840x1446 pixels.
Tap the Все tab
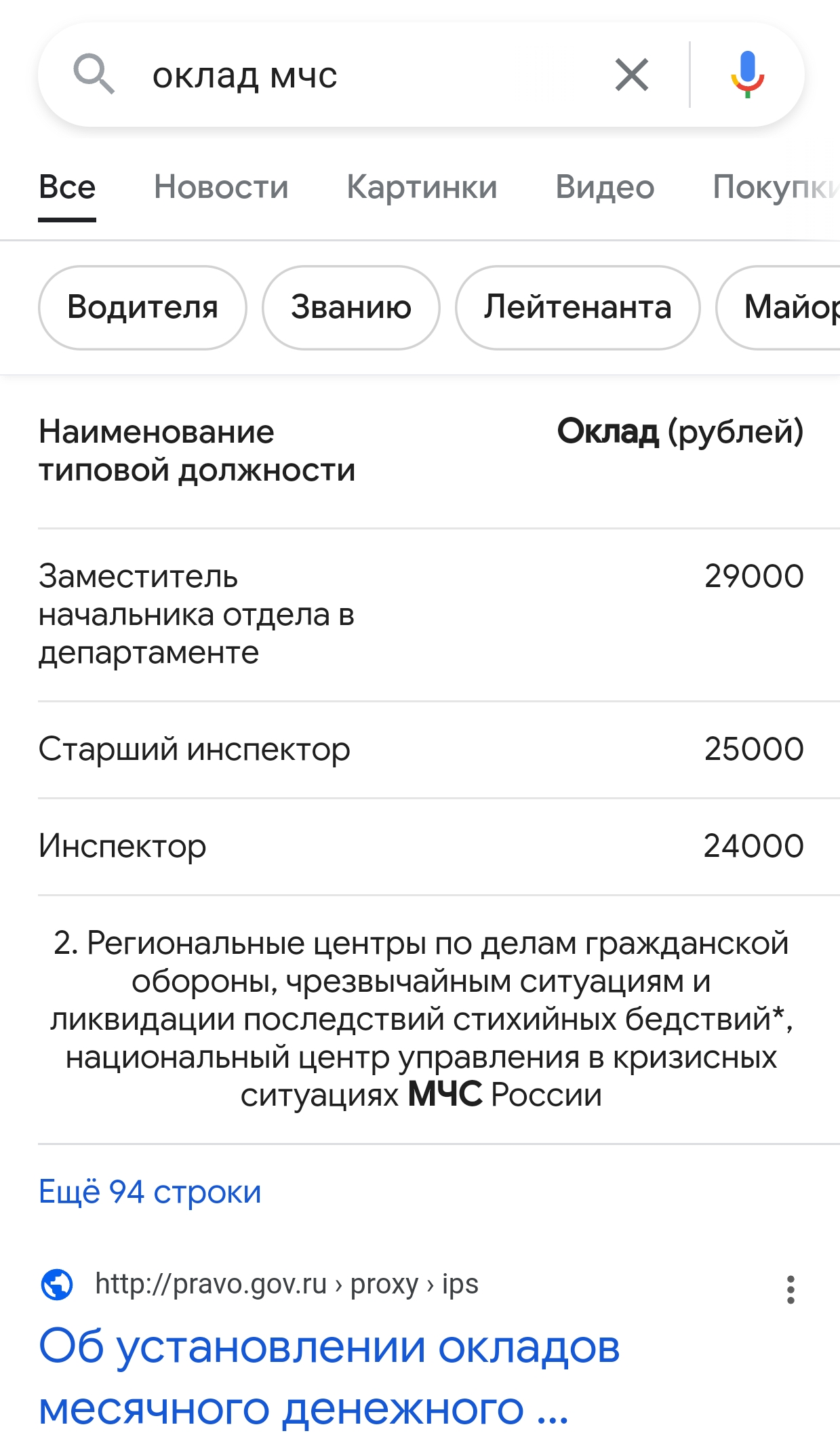click(x=67, y=187)
